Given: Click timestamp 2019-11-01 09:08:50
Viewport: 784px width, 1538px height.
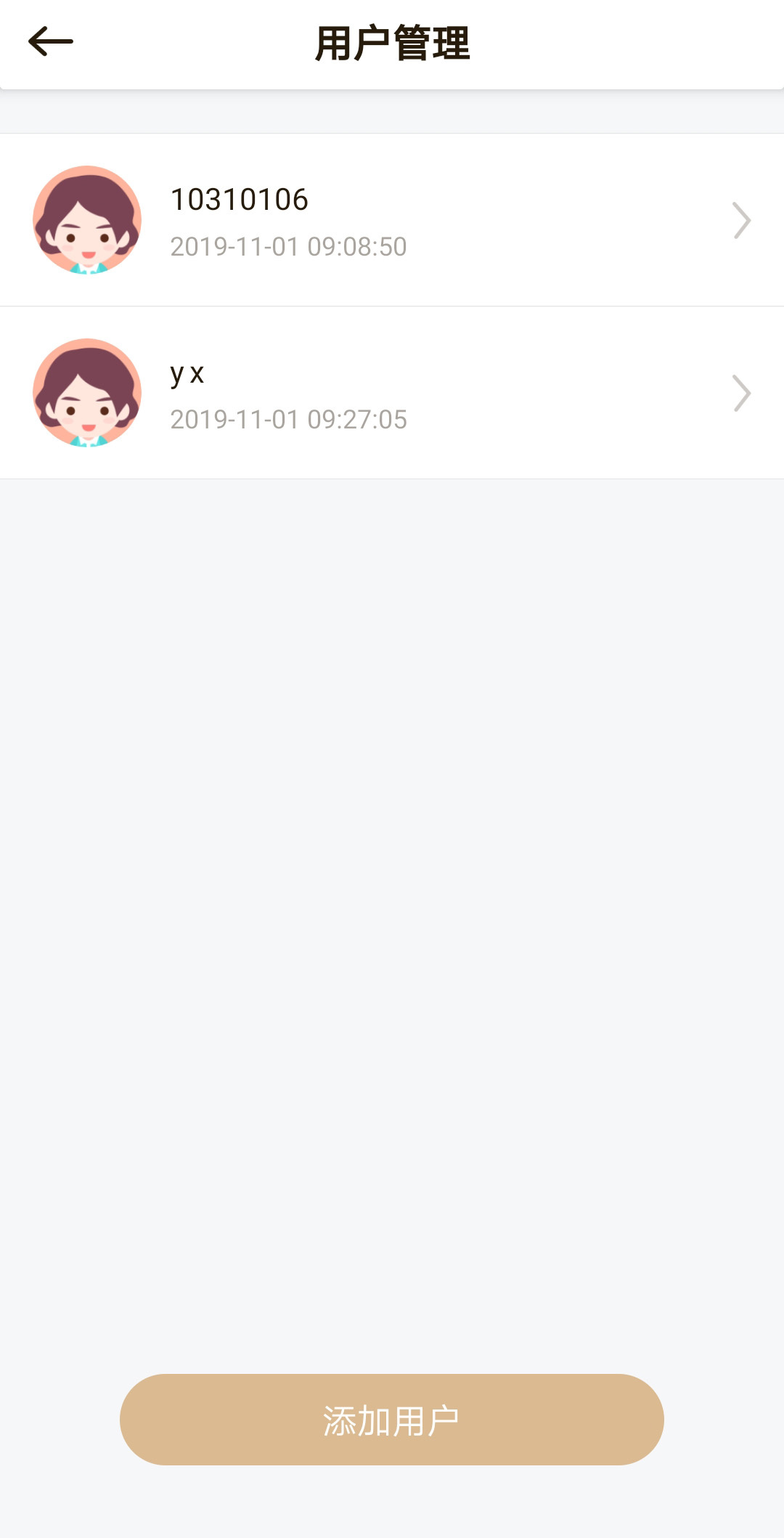Looking at the screenshot, I should pyautogui.click(x=289, y=247).
